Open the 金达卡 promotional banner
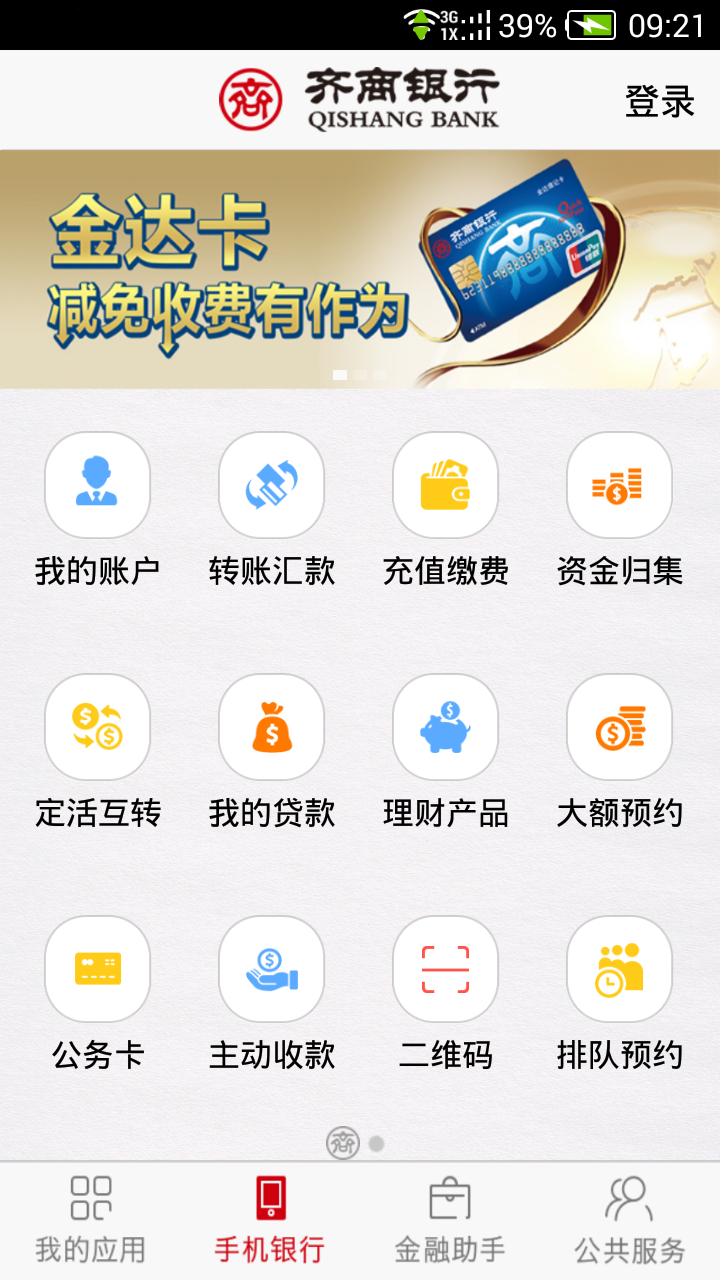 360,268
